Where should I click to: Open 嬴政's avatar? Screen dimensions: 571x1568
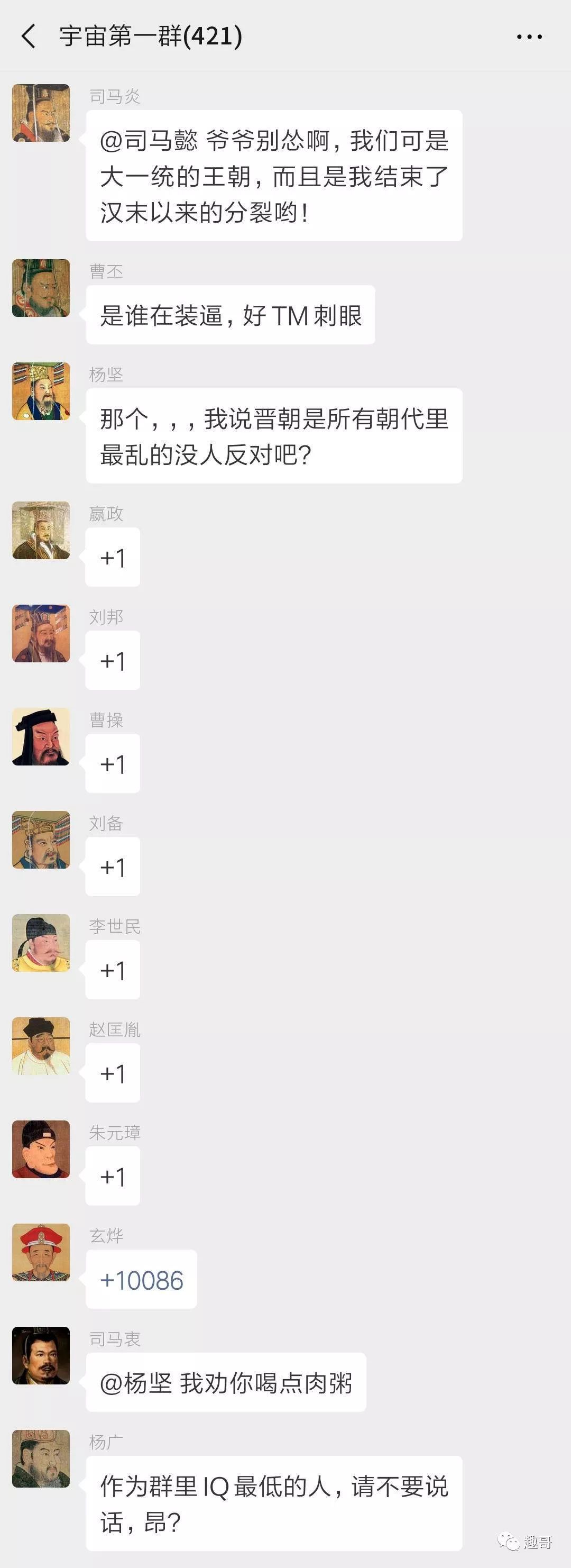[41, 530]
